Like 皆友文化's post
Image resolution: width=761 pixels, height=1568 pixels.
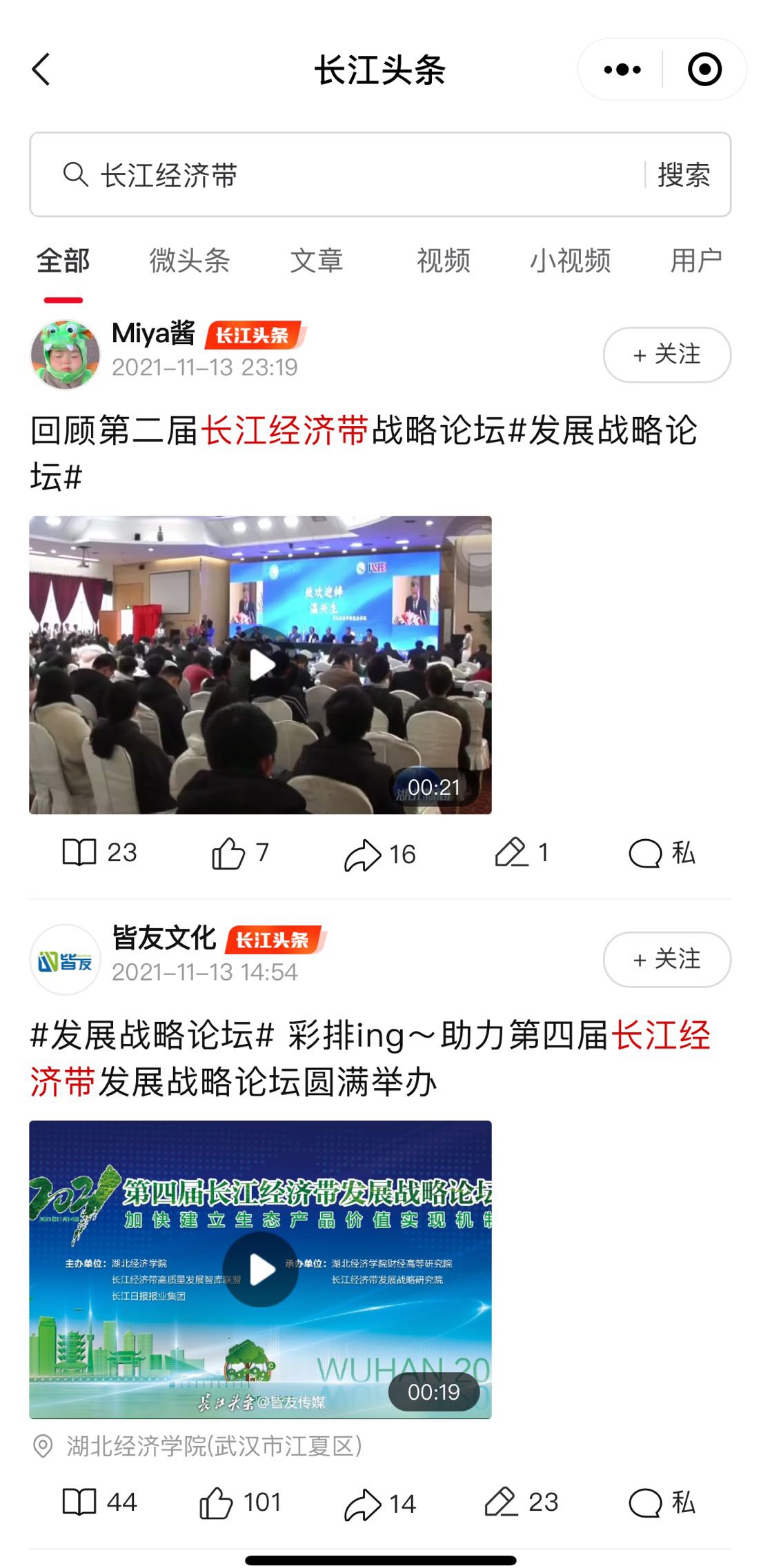239,1502
